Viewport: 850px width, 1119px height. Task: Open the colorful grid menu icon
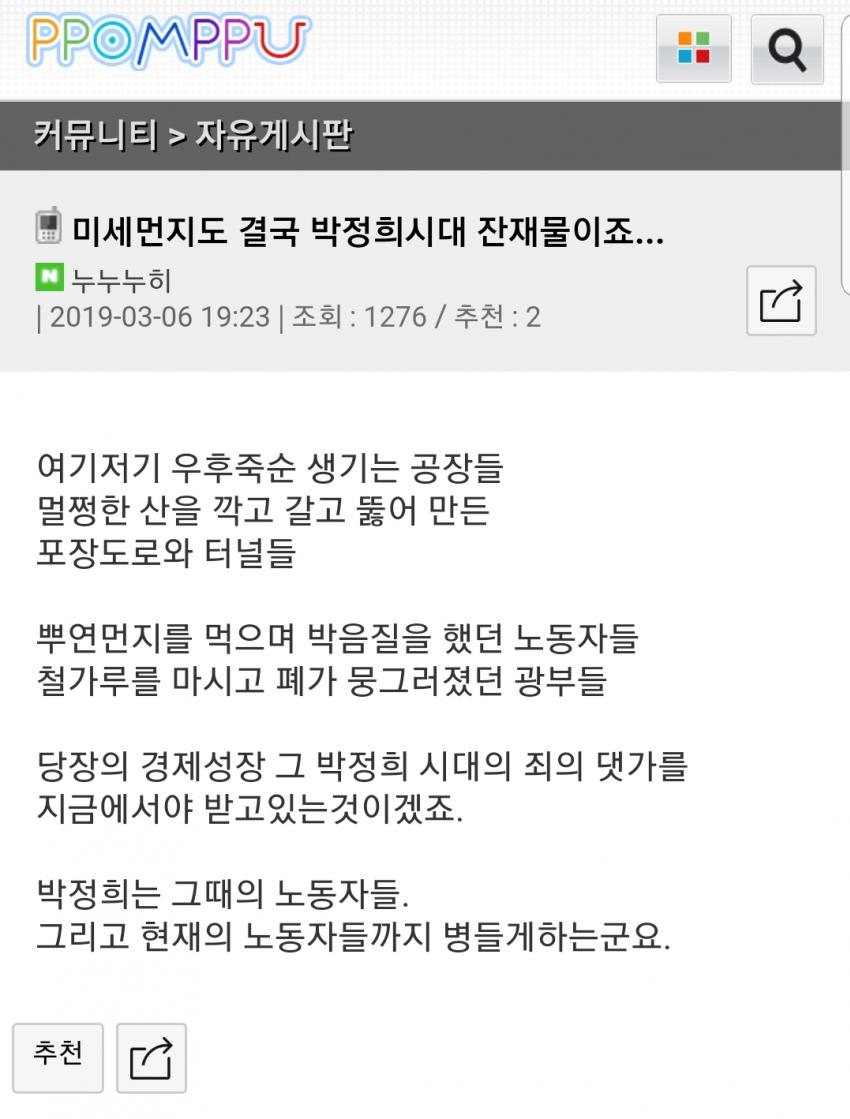point(693,48)
